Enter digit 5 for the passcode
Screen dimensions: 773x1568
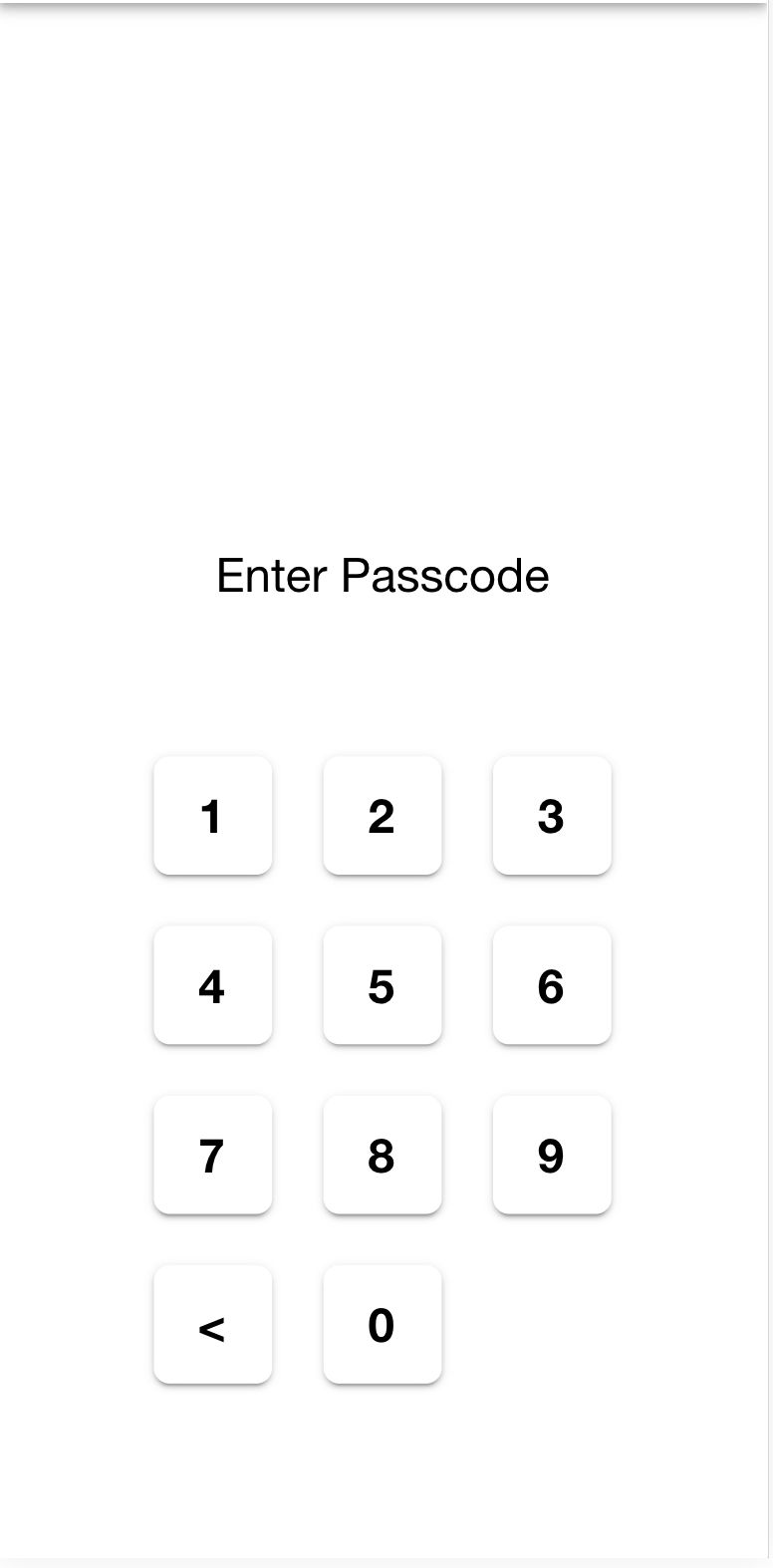(x=382, y=984)
